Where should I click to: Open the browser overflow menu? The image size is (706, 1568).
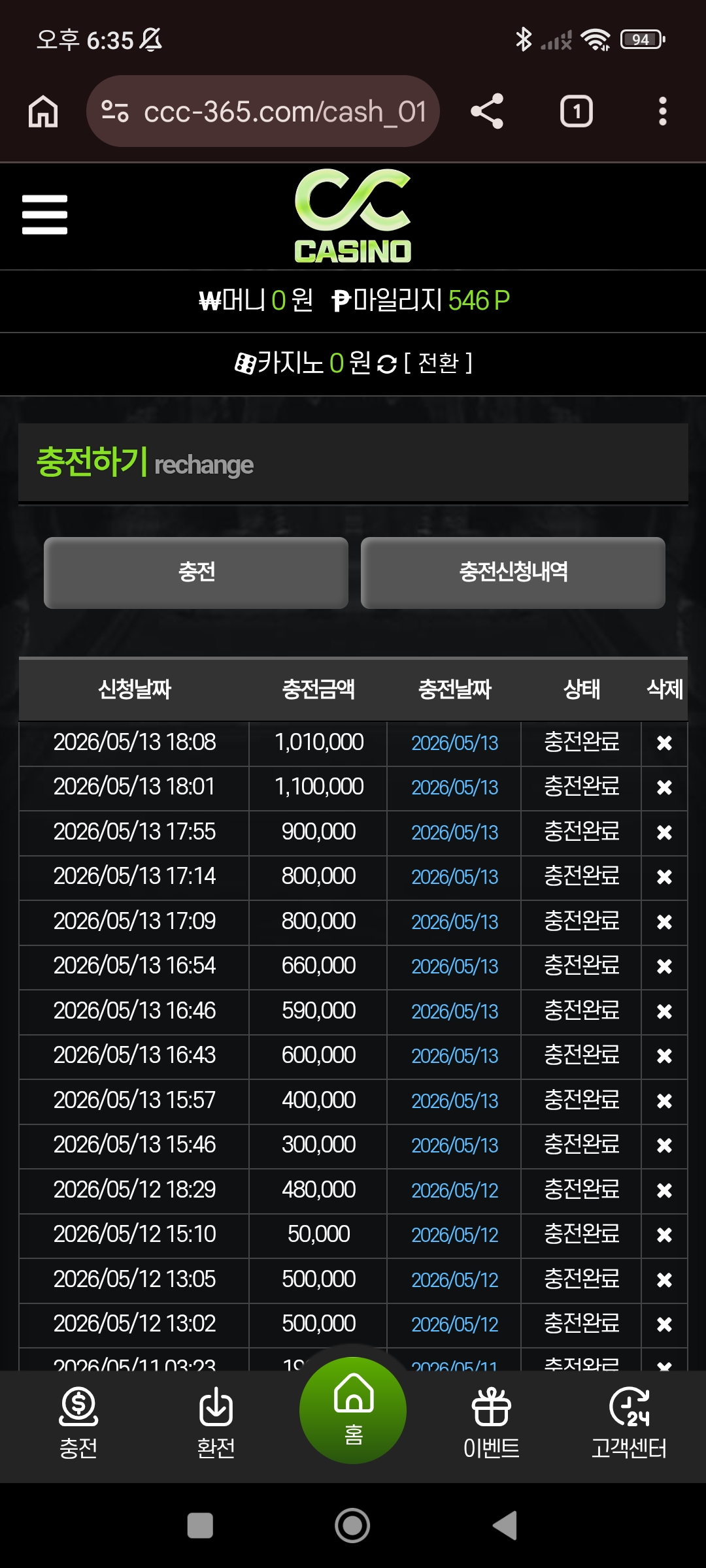662,111
